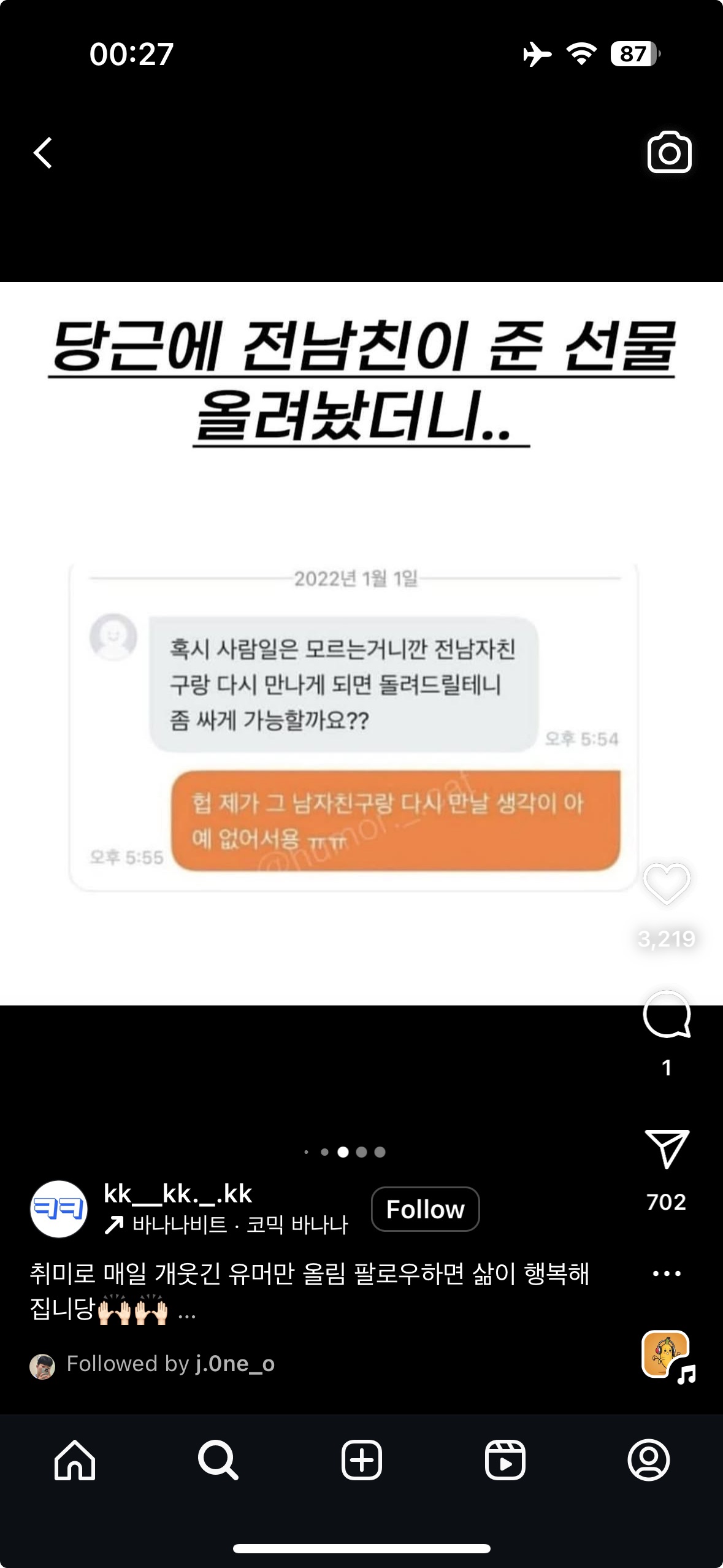Switch to the Home tab

pyautogui.click(x=75, y=1460)
